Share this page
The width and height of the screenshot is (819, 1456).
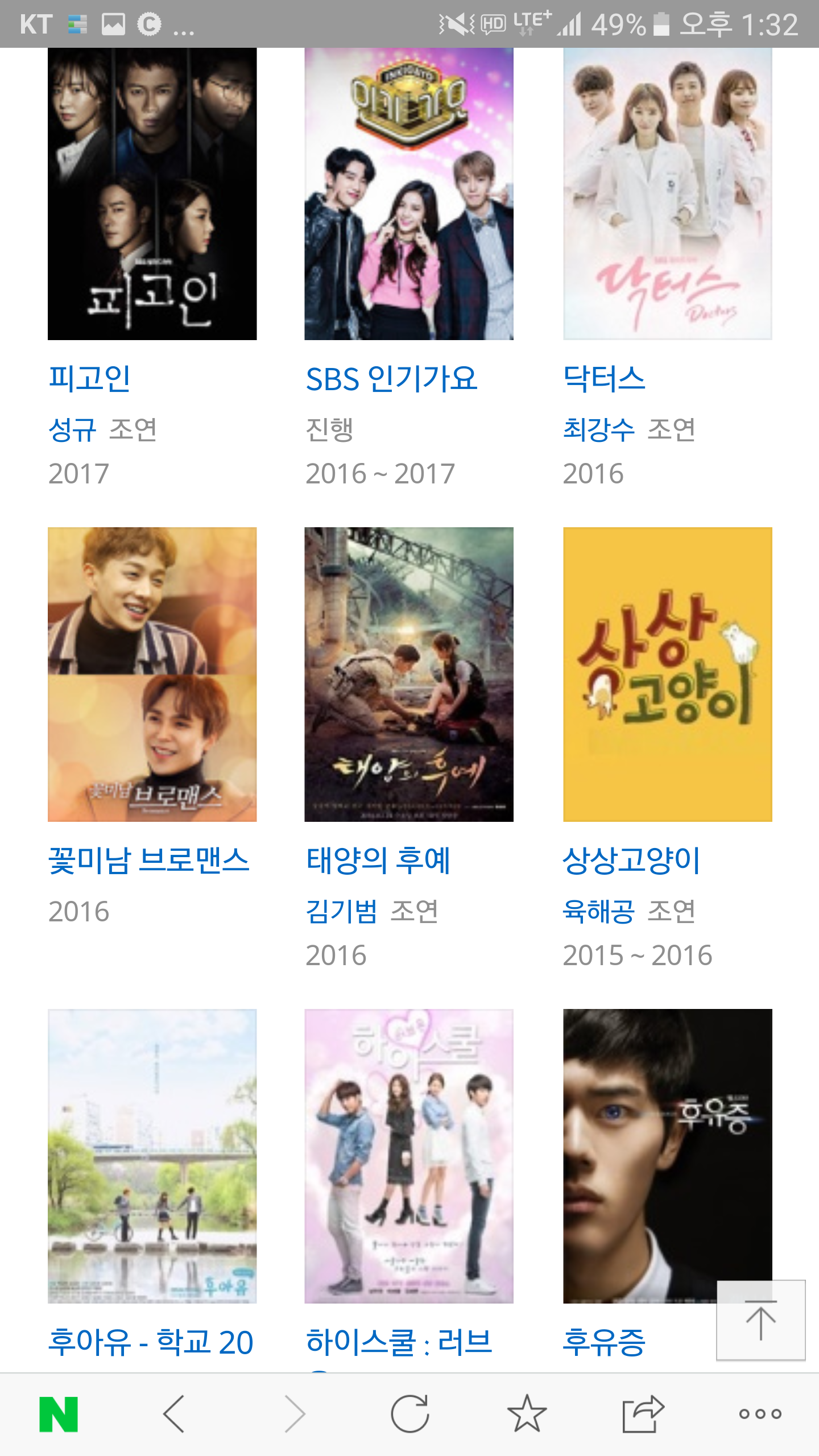[x=643, y=1414]
